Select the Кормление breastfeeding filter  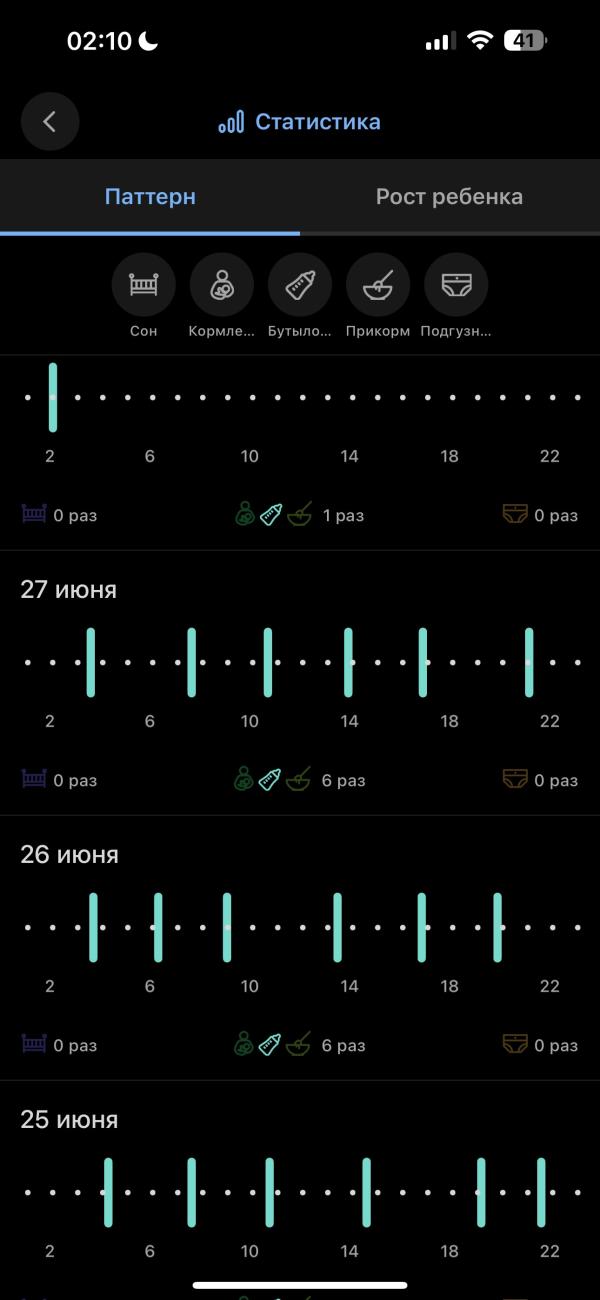(221, 285)
